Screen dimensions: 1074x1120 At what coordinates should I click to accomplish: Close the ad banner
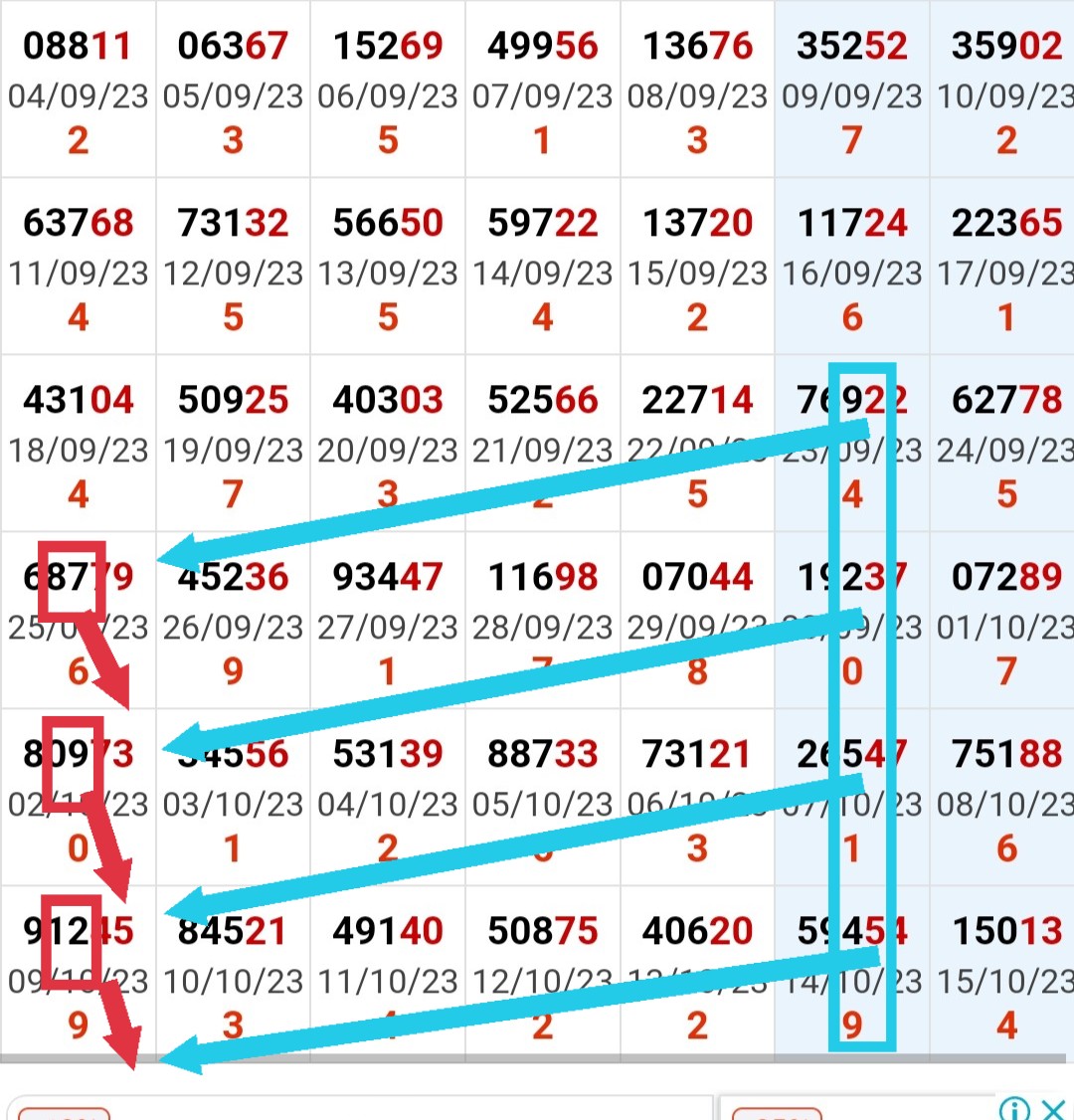click(1053, 1107)
